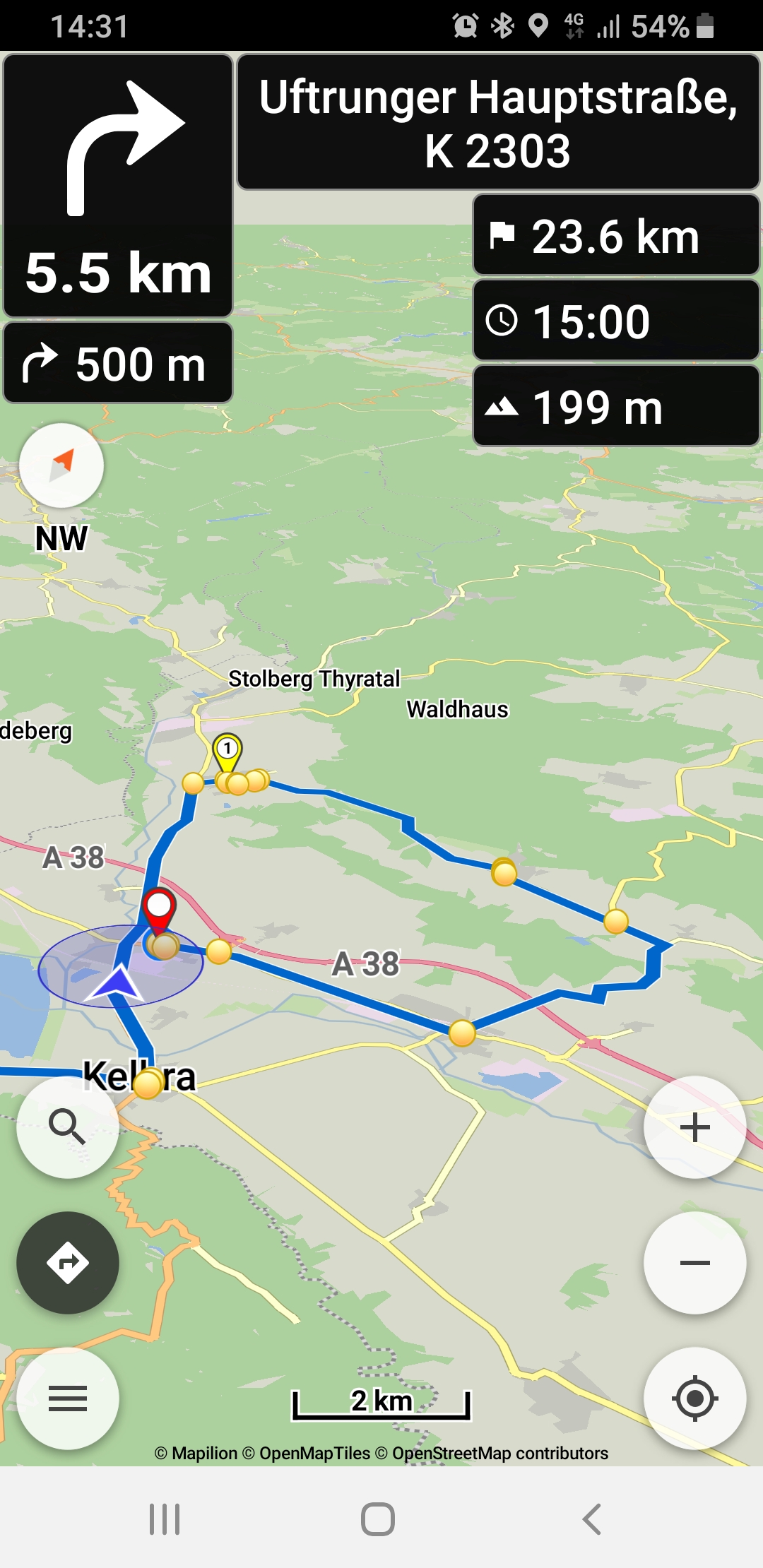Tap the compass orientation button

click(x=61, y=465)
